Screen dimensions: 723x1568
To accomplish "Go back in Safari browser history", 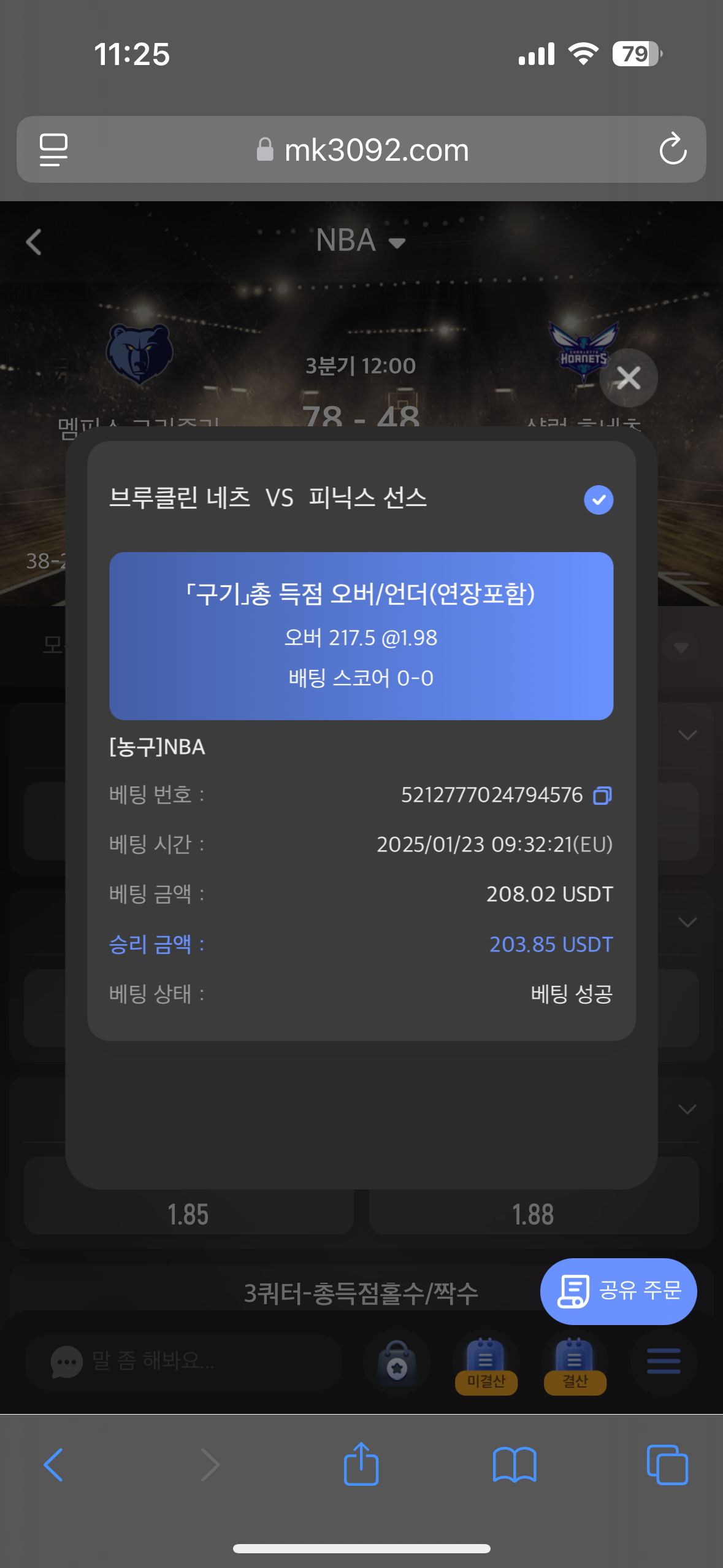I will pyautogui.click(x=53, y=1465).
